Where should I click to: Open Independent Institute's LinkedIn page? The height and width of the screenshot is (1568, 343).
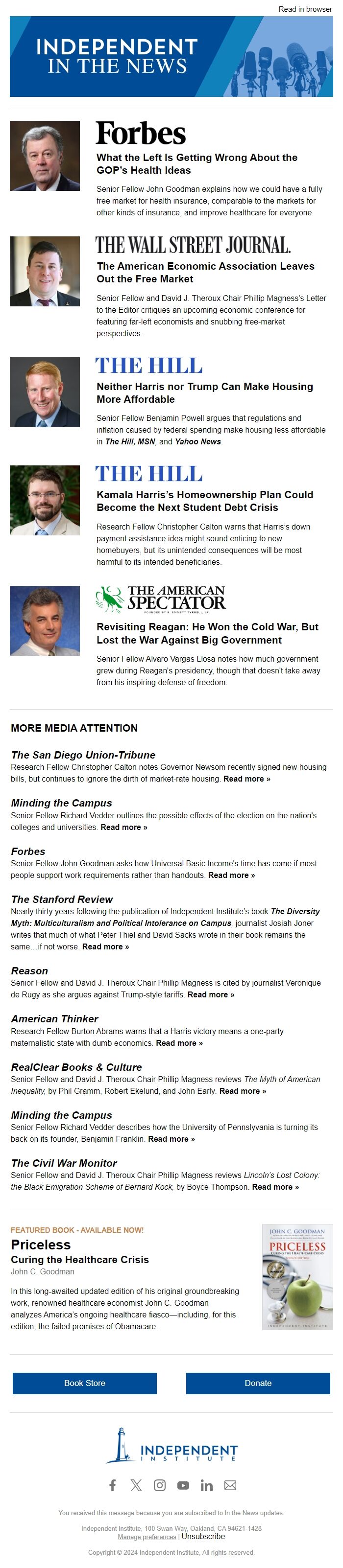coord(206,1485)
